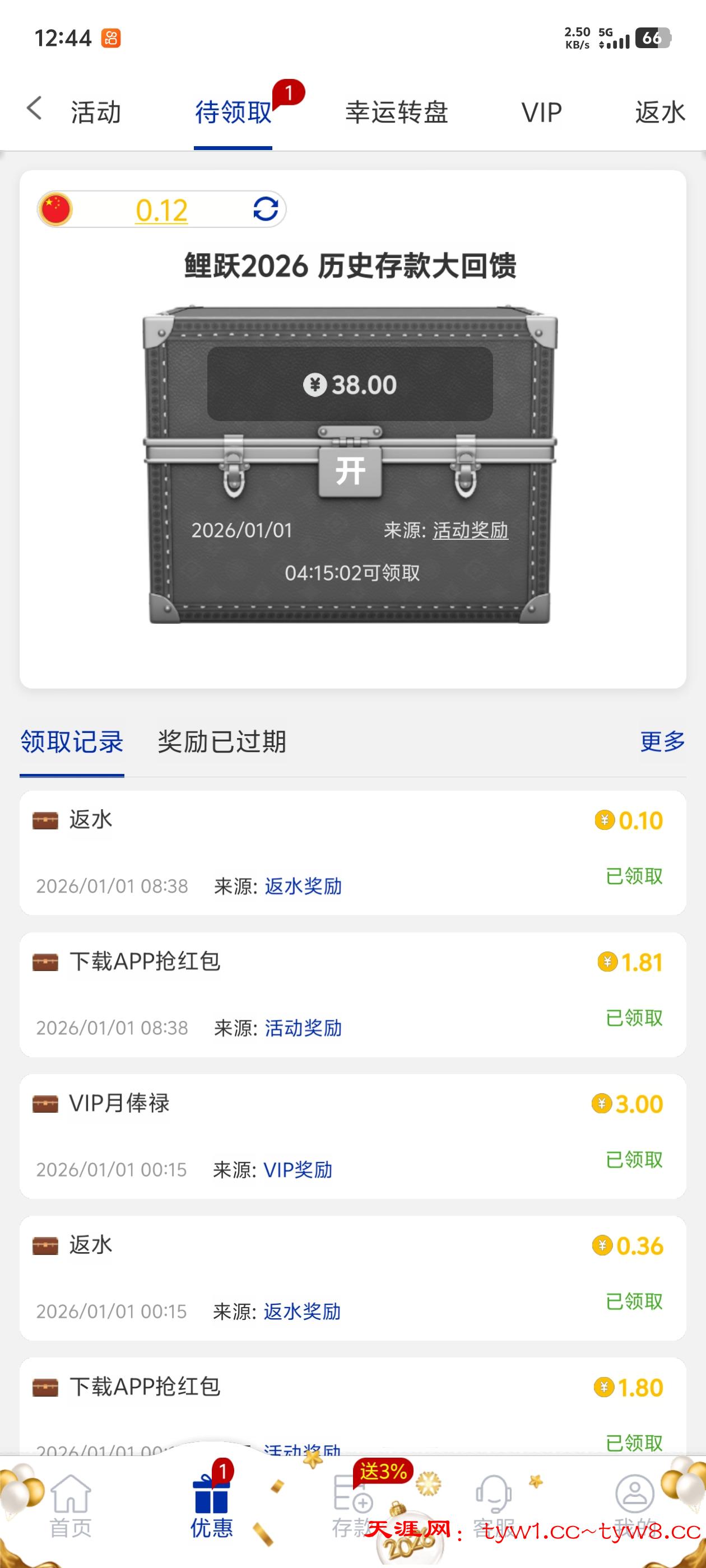Open 返水奖励 link on the 0.10 record

point(303,886)
